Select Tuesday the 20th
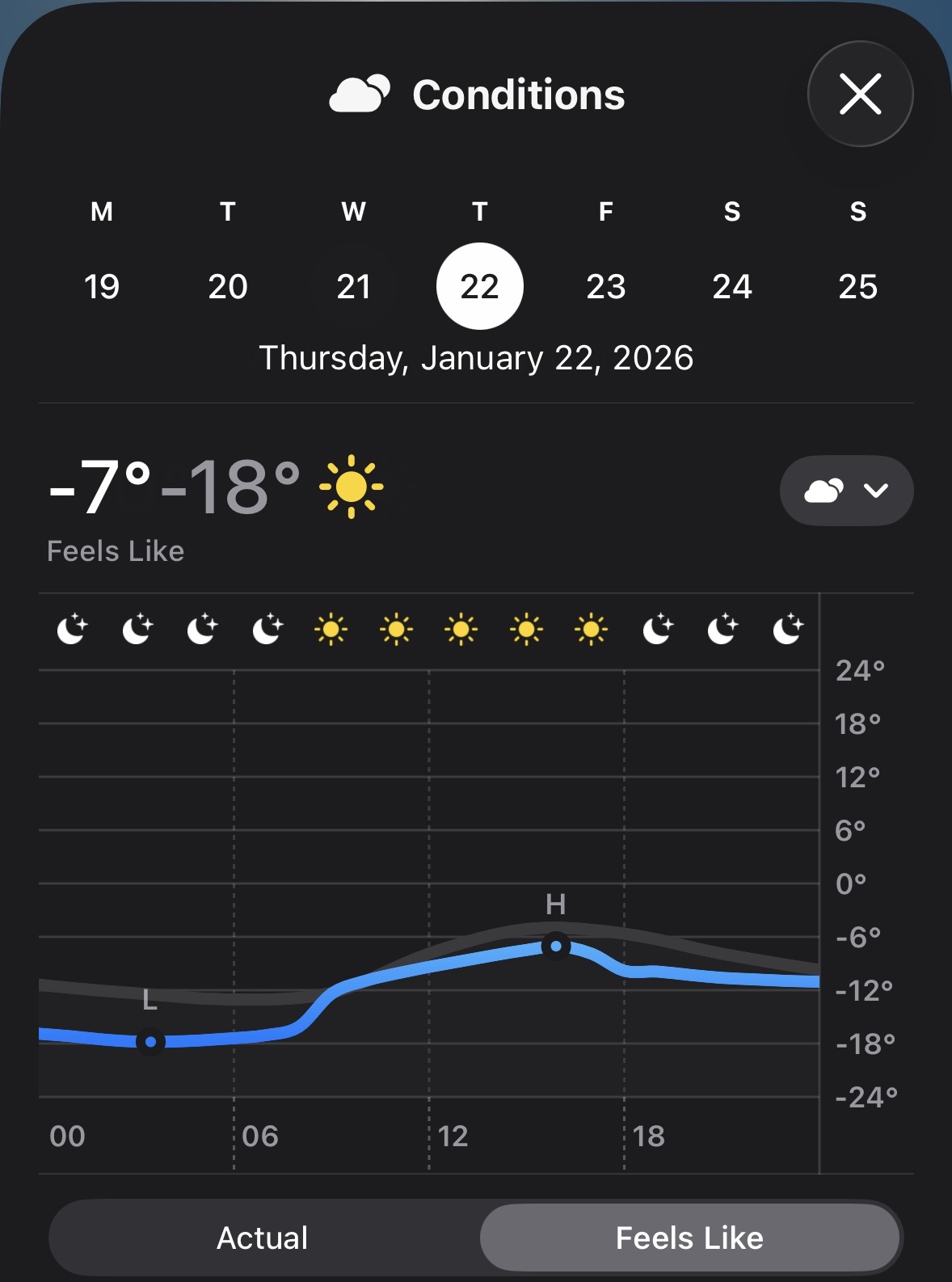The height and width of the screenshot is (1282, 952). click(x=228, y=286)
